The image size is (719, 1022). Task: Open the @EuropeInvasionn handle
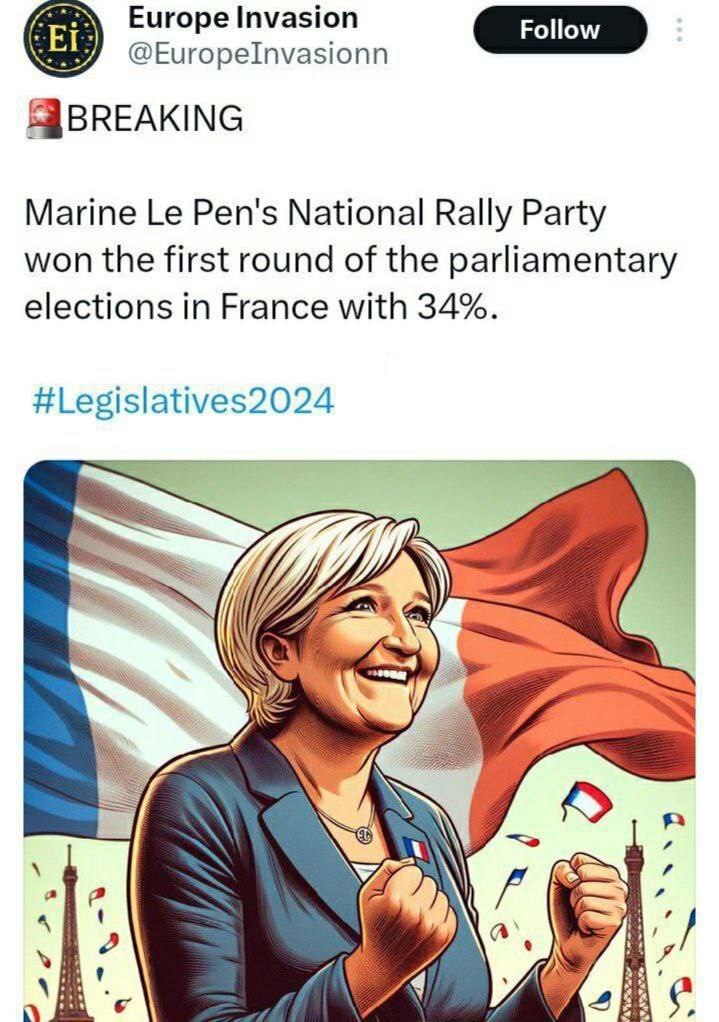coord(257,54)
